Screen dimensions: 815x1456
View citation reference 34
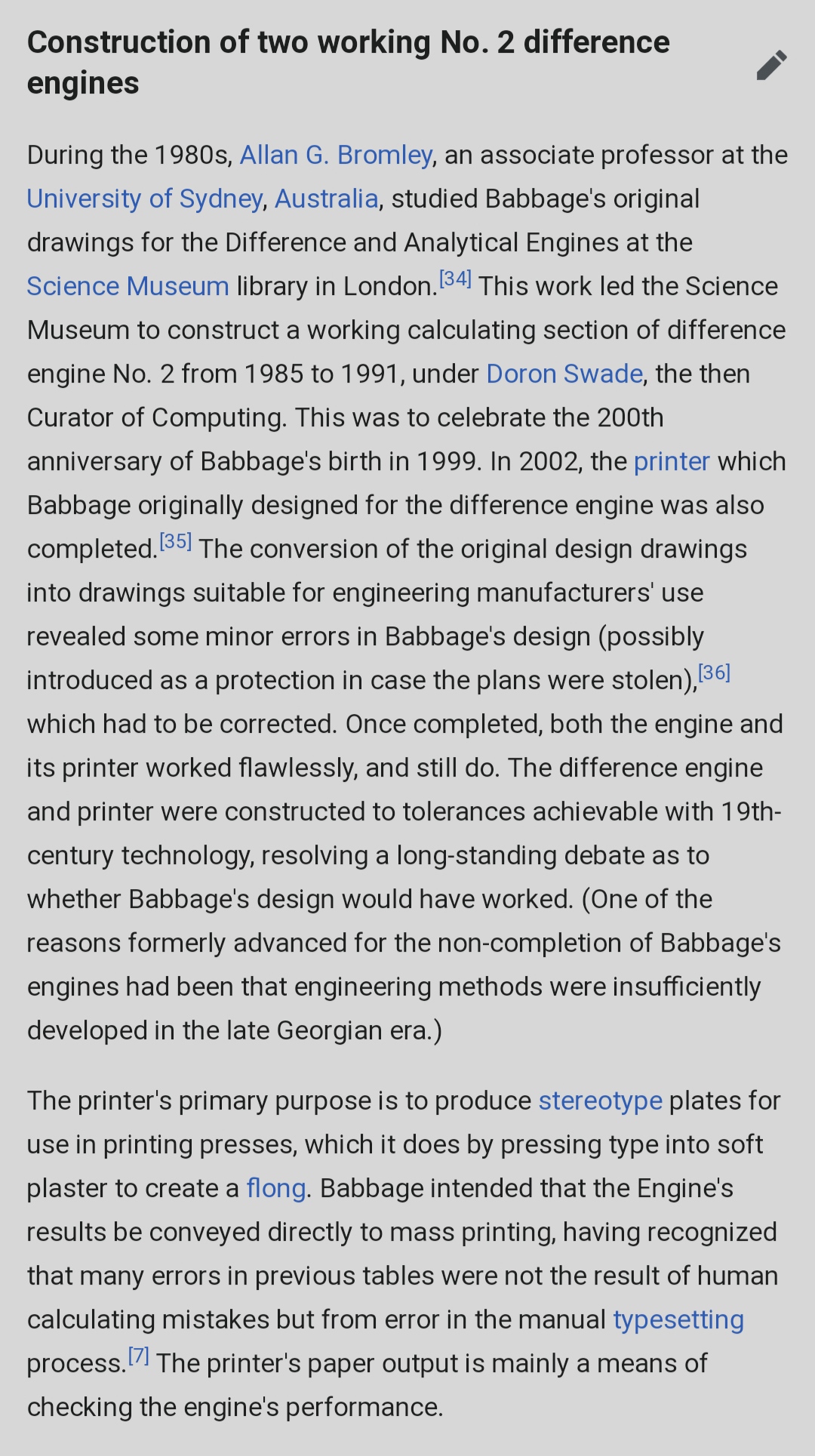tap(456, 279)
